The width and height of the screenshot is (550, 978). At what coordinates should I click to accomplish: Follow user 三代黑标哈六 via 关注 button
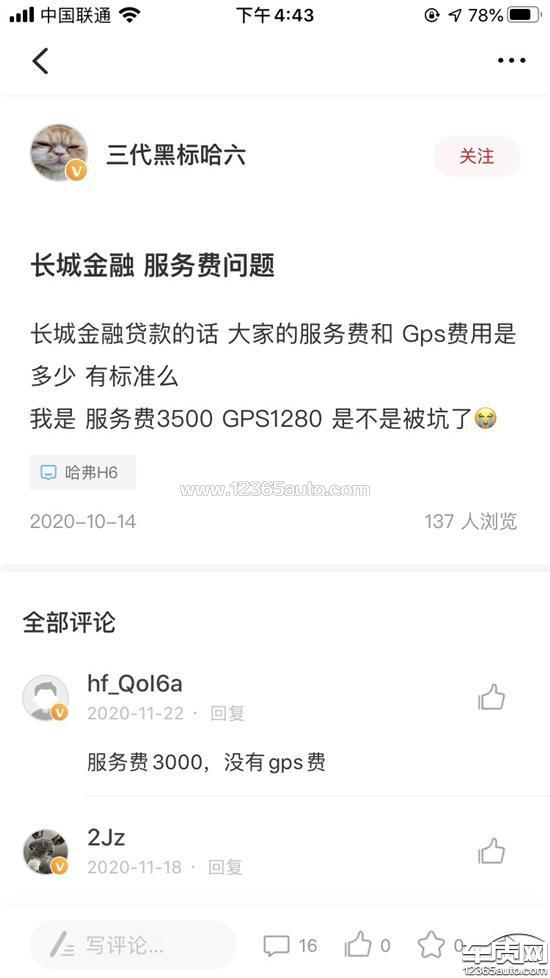coord(476,156)
